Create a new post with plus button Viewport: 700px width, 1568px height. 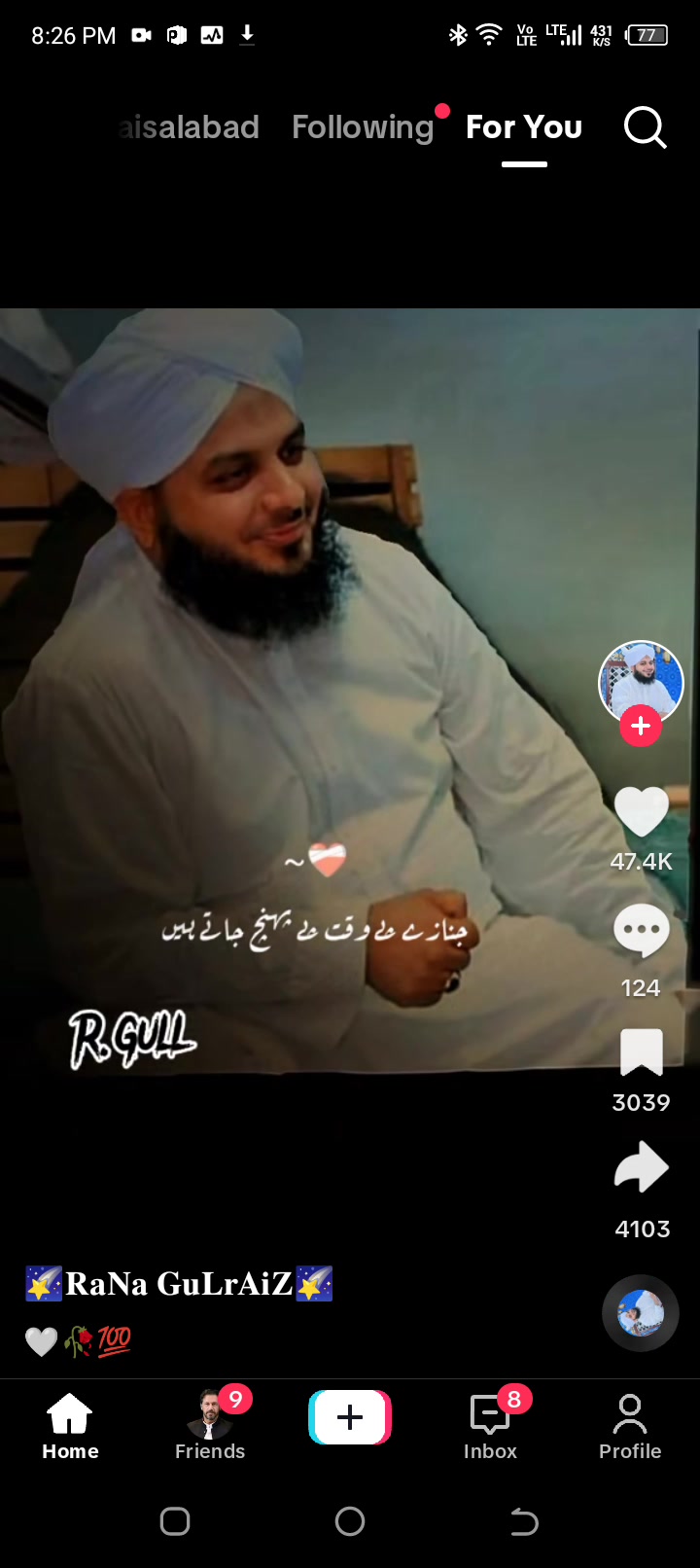[x=350, y=1417]
